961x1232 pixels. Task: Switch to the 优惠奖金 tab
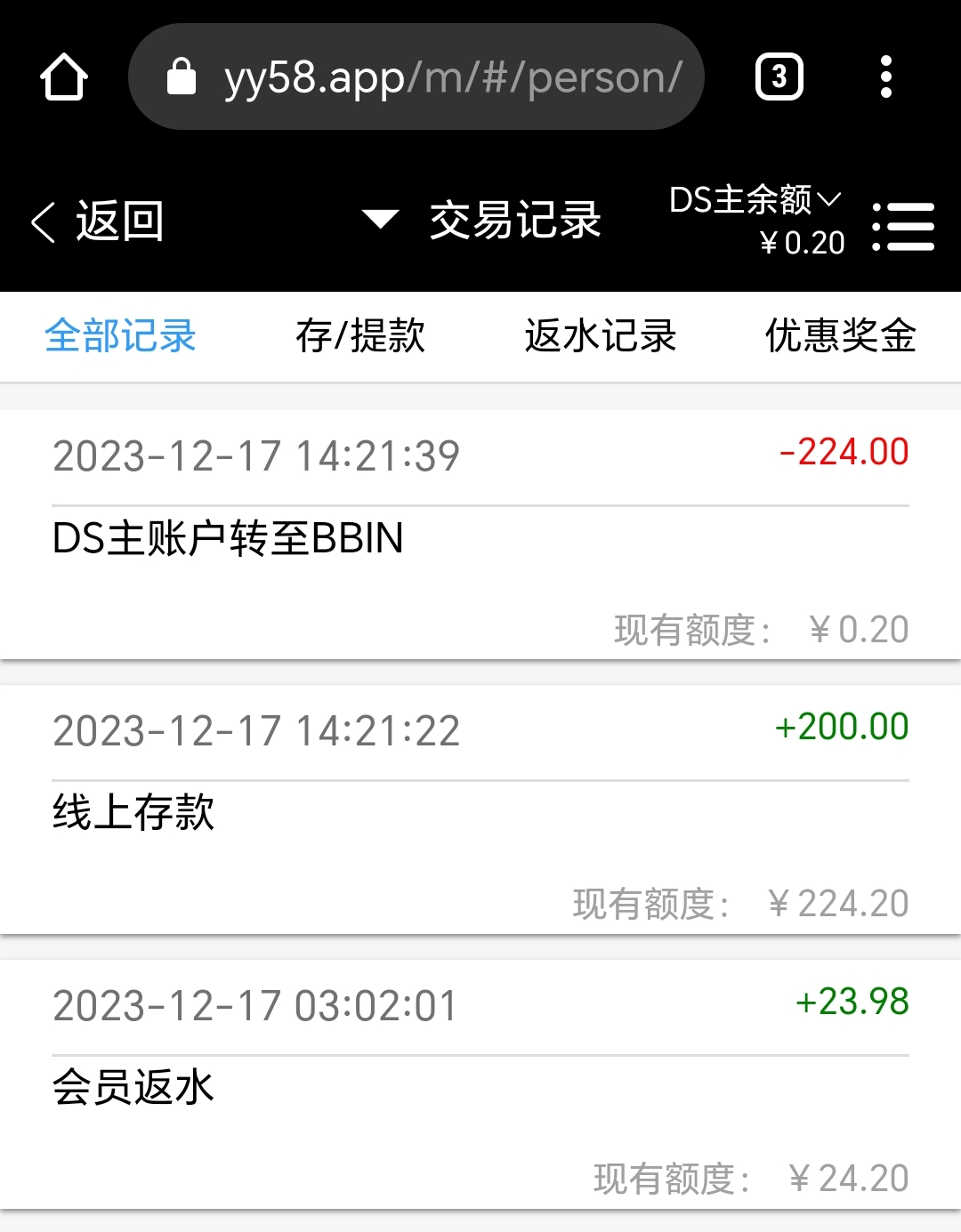[841, 336]
